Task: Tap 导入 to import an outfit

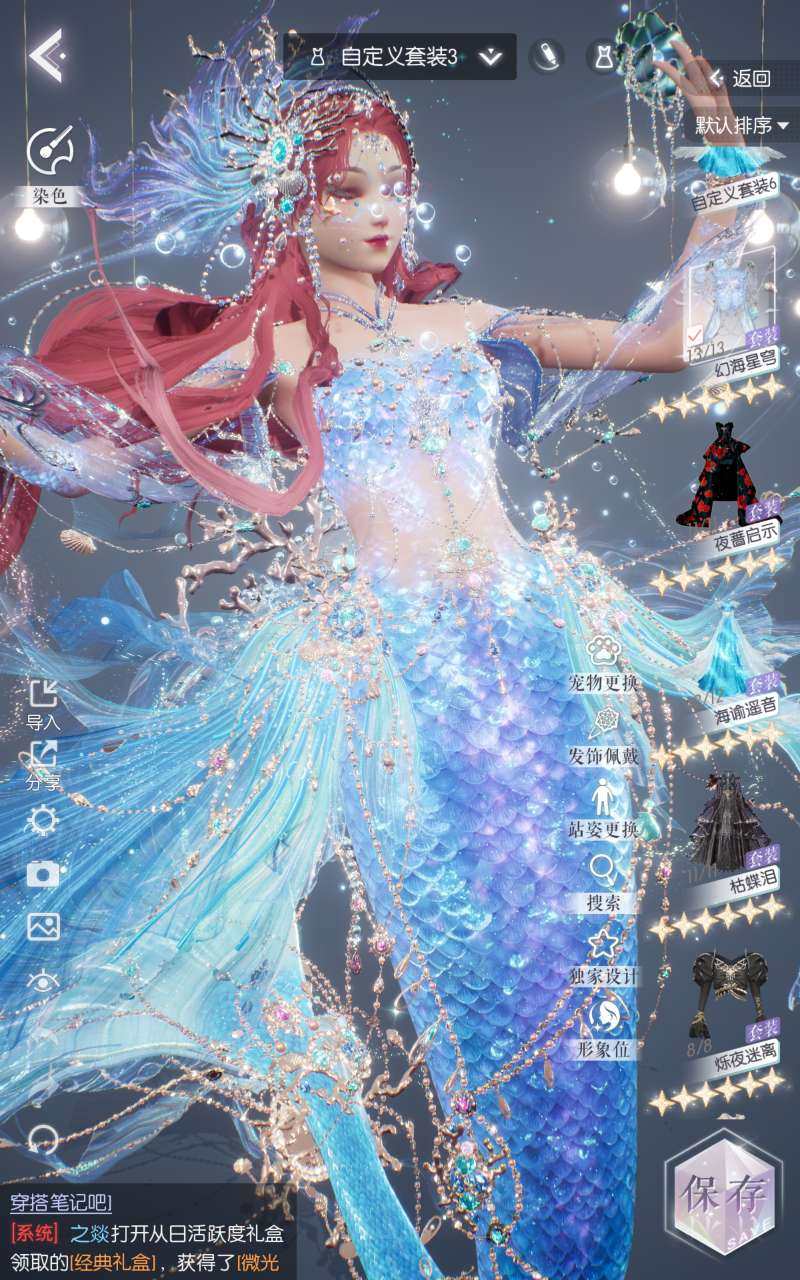Action: tap(43, 703)
